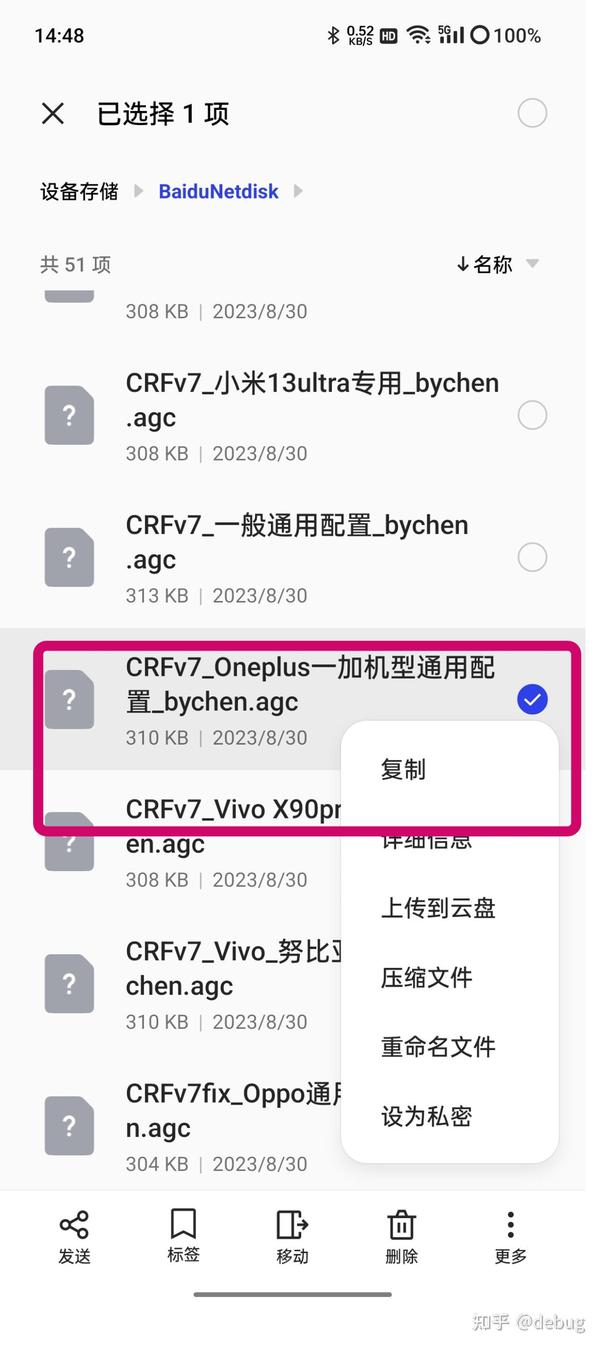Choose 上传到云盘 from the menu

pyautogui.click(x=438, y=908)
